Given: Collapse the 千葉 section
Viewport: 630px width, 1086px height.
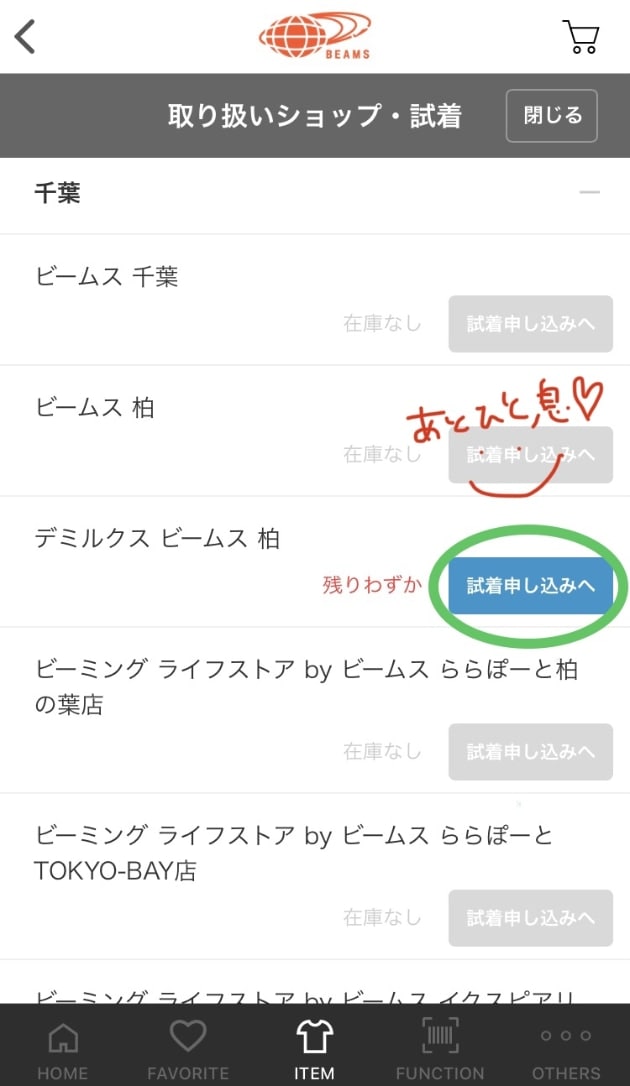Looking at the screenshot, I should 589,193.
